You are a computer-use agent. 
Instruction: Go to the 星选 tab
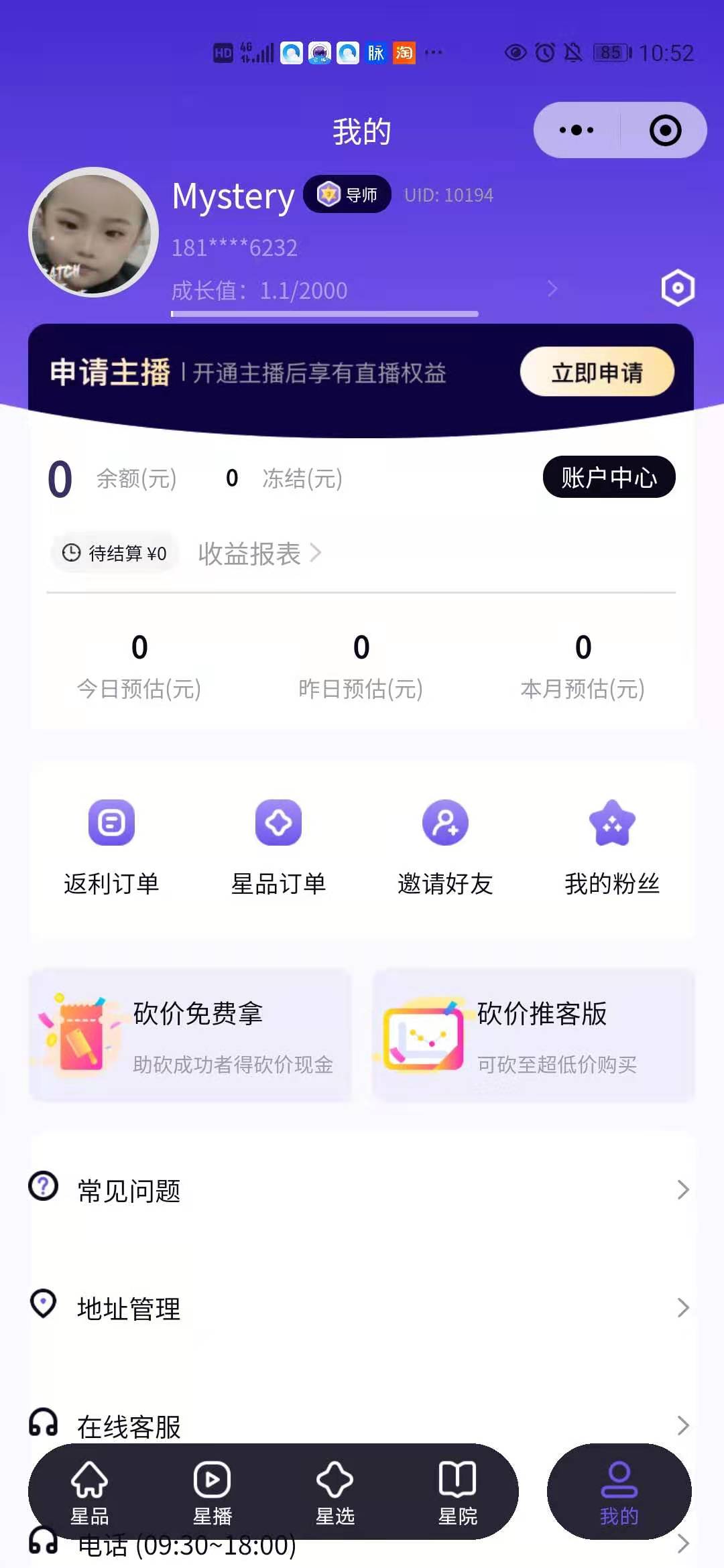point(335,1492)
